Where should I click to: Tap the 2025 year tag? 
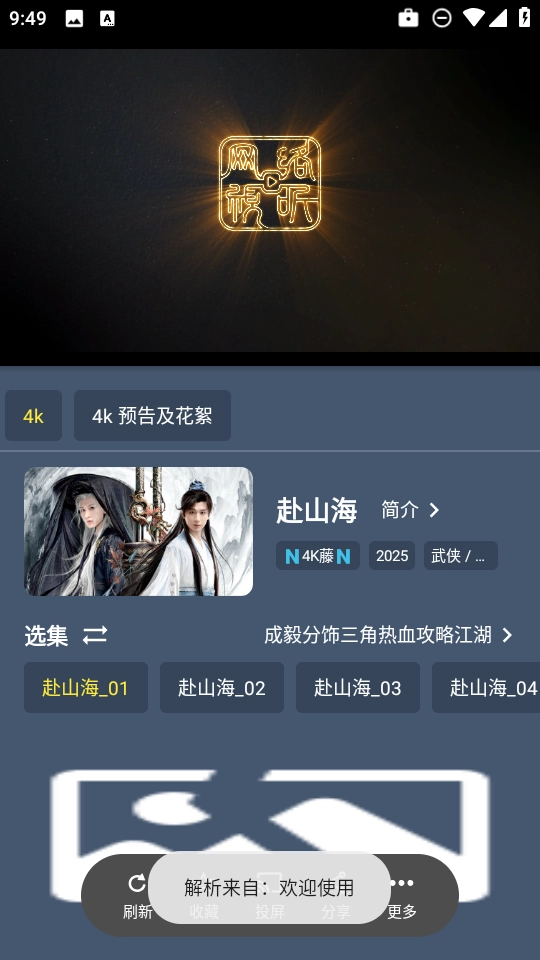pos(392,556)
